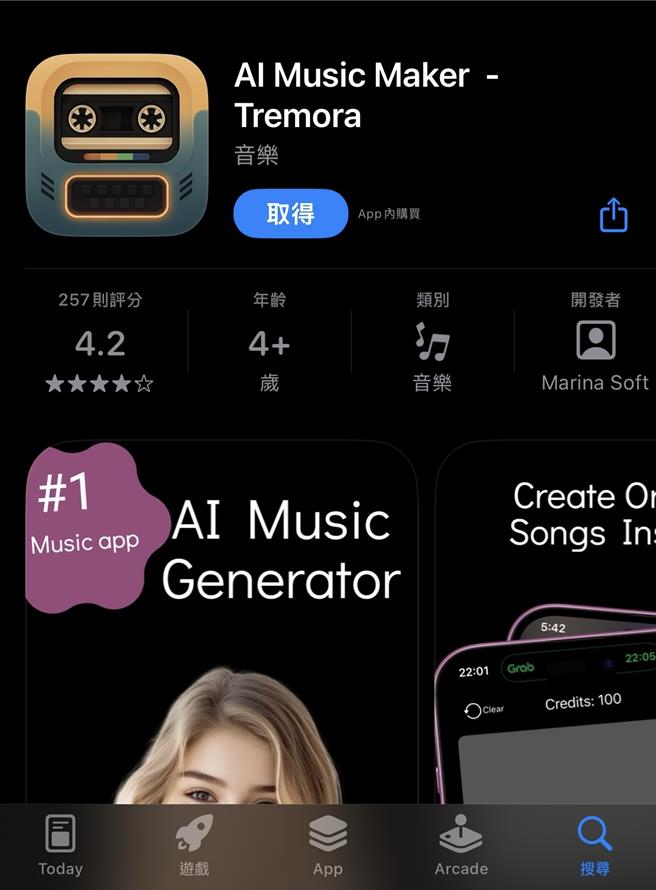This screenshot has height=890, width=656.
Task: Switch to the 遊戲 tab
Action: (194, 845)
